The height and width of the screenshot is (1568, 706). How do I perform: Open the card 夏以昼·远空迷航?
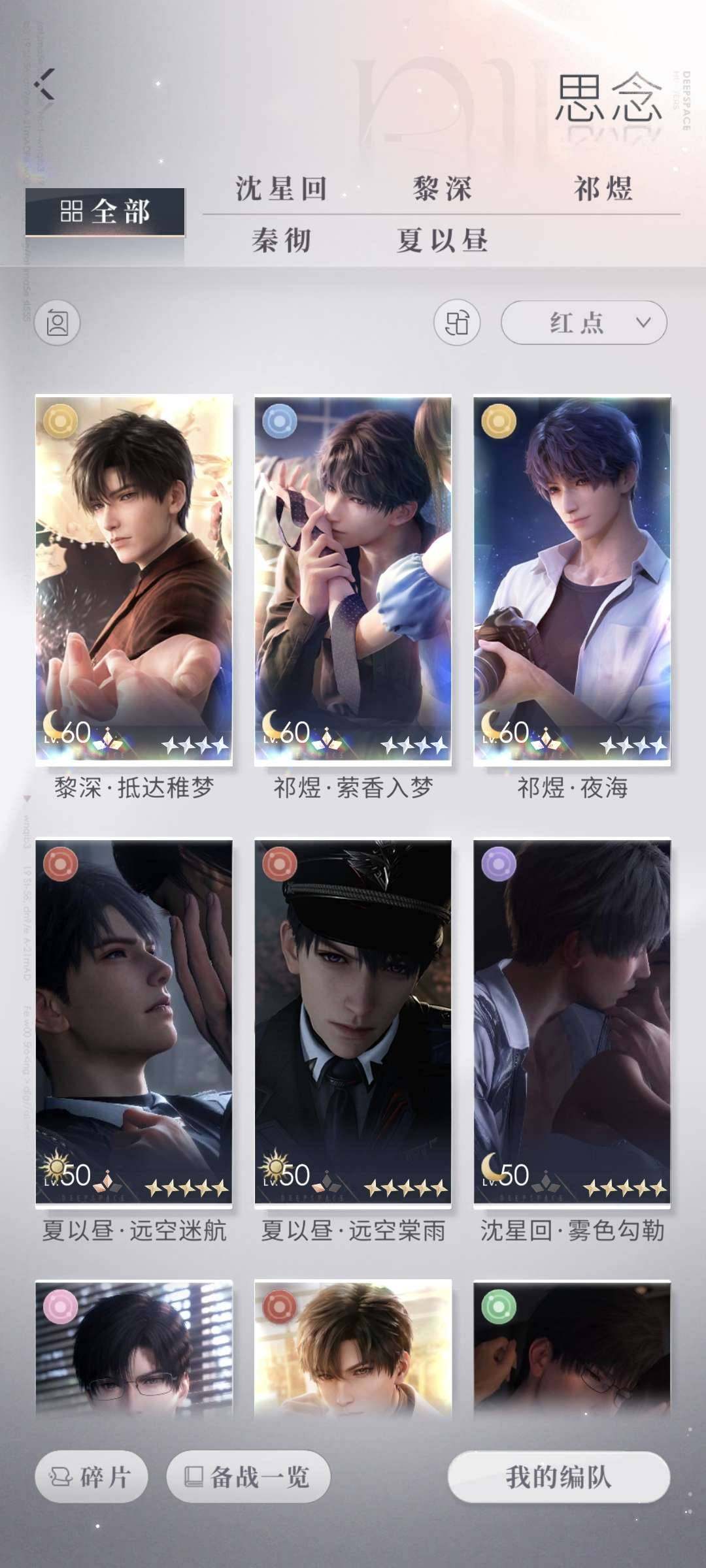click(134, 1022)
